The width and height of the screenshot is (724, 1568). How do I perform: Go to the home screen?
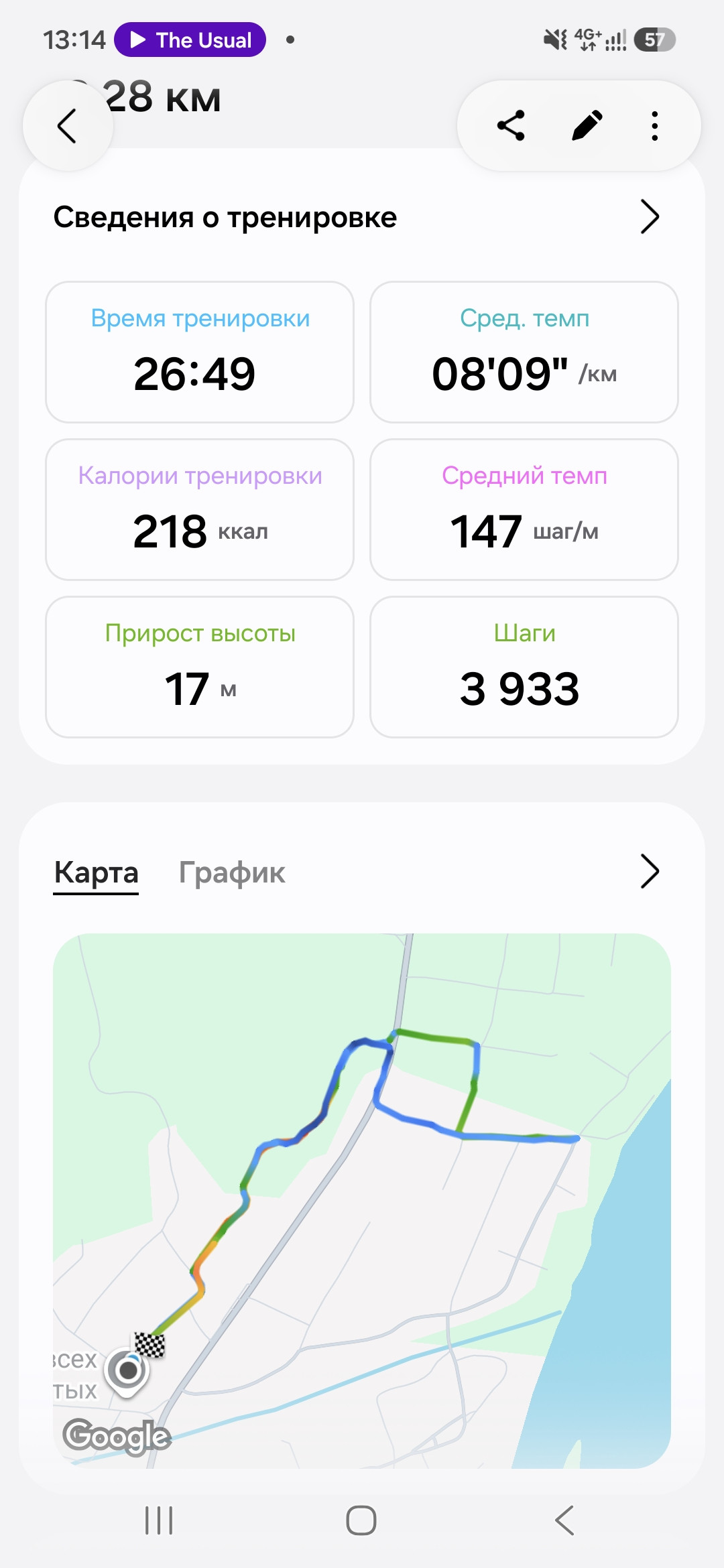point(361,1520)
